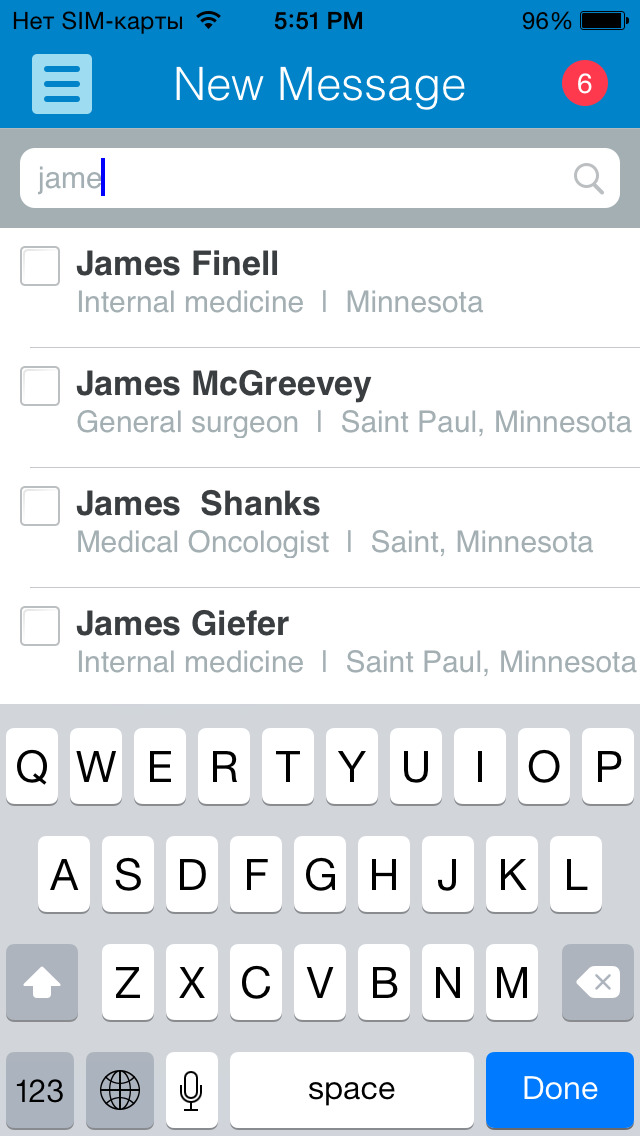Tick the checkbox next to James Shanks
The height and width of the screenshot is (1136, 640).
click(40, 506)
